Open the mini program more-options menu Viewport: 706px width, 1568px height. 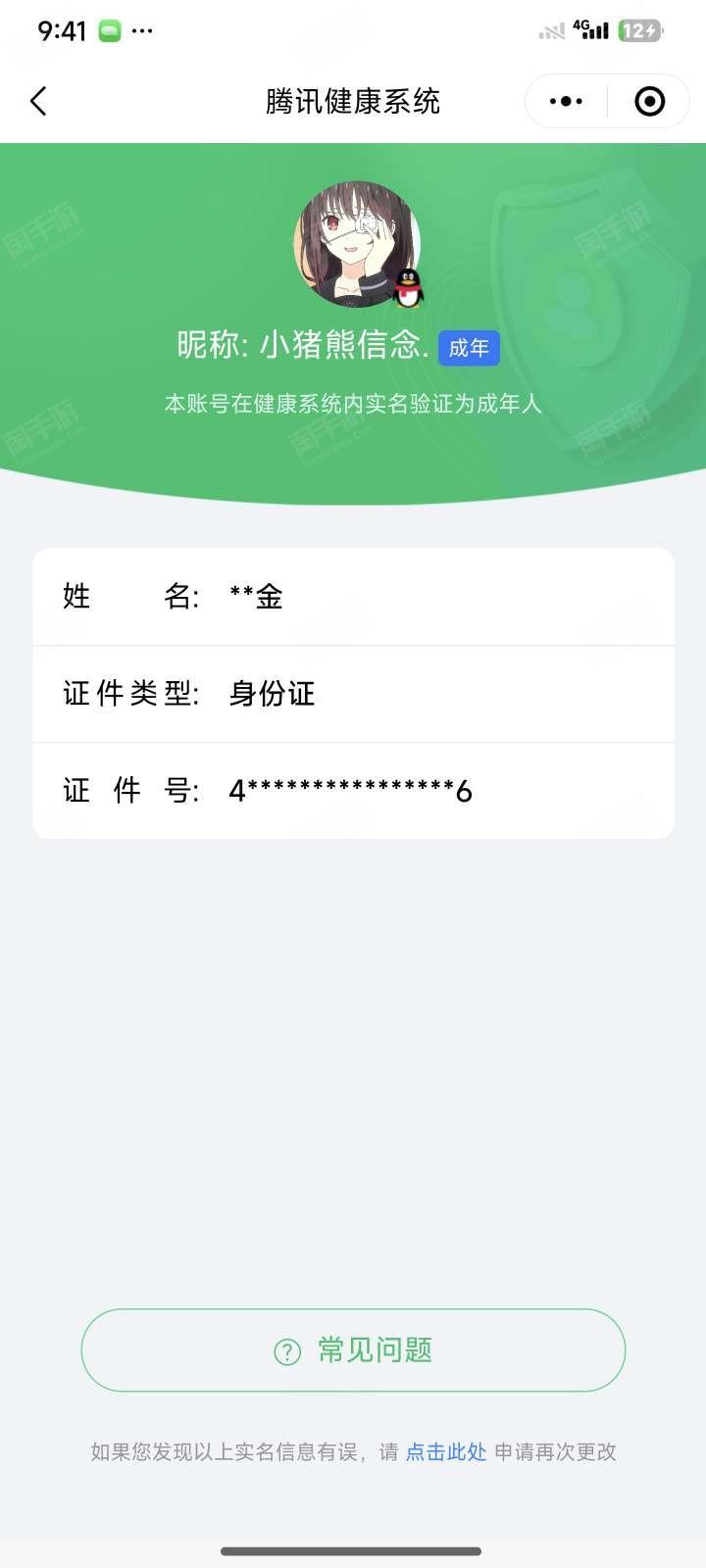(566, 101)
